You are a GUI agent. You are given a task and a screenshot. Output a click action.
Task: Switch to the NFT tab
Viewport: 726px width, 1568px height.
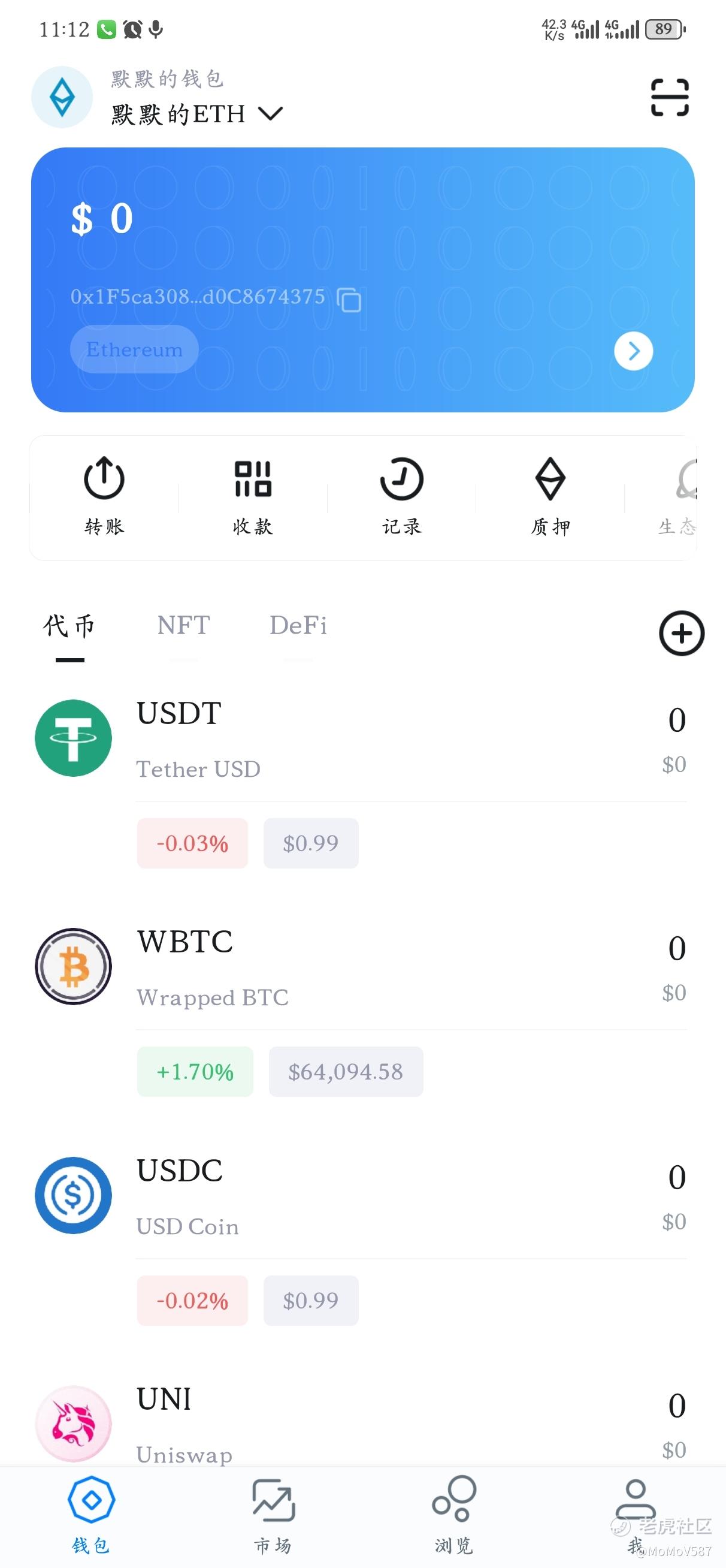tap(184, 625)
